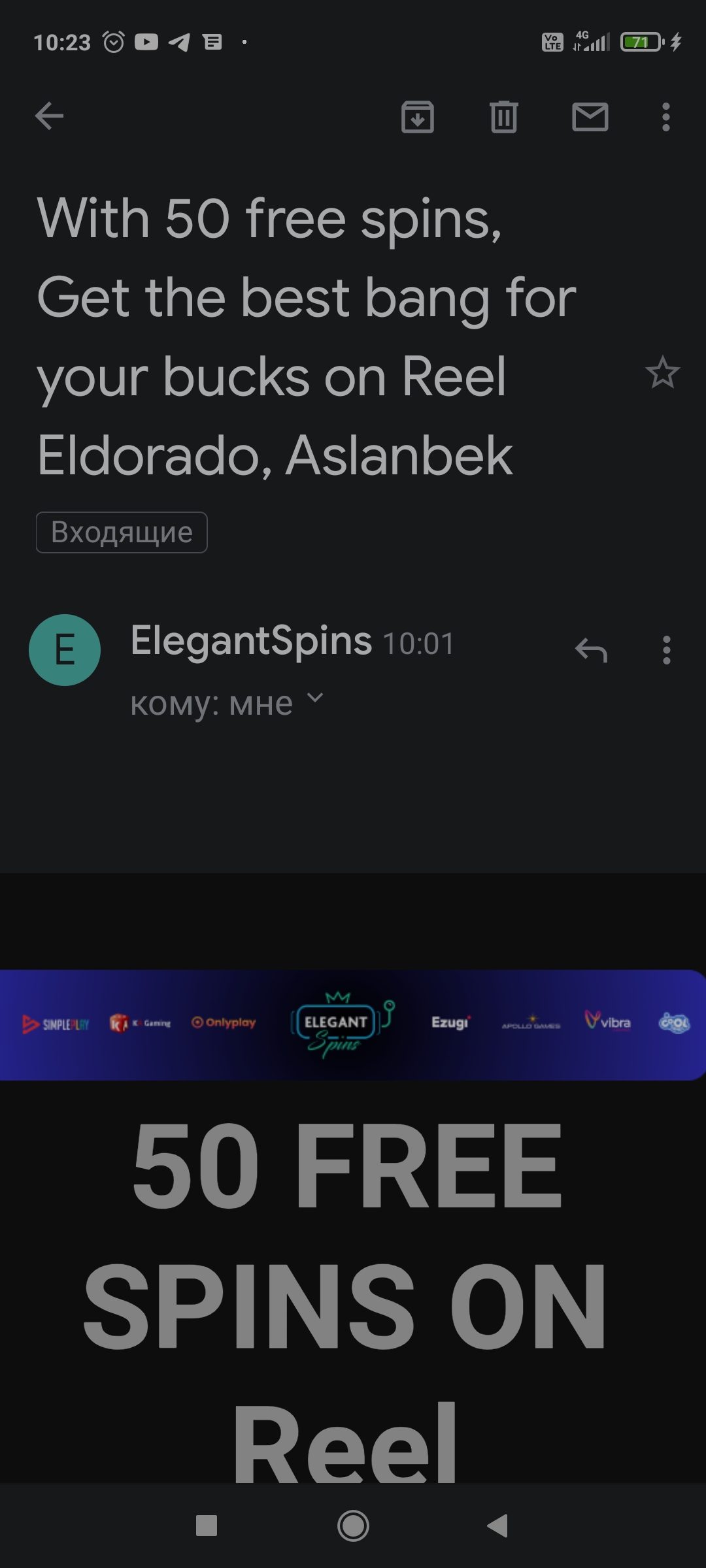Viewport: 706px width, 1568px height.
Task: Expand recipient details next to кому: мне
Action: tap(315, 698)
